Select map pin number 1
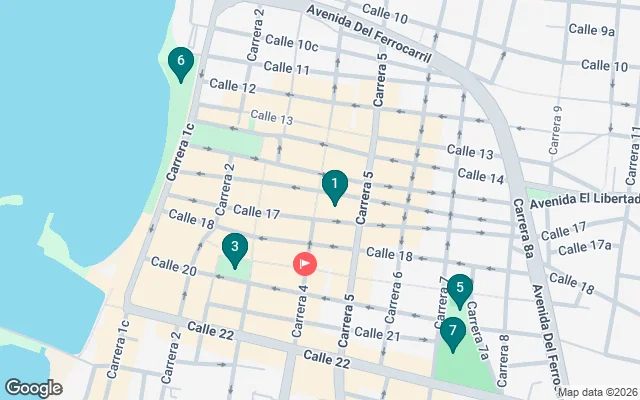This screenshot has height=400, width=640. 334,185
